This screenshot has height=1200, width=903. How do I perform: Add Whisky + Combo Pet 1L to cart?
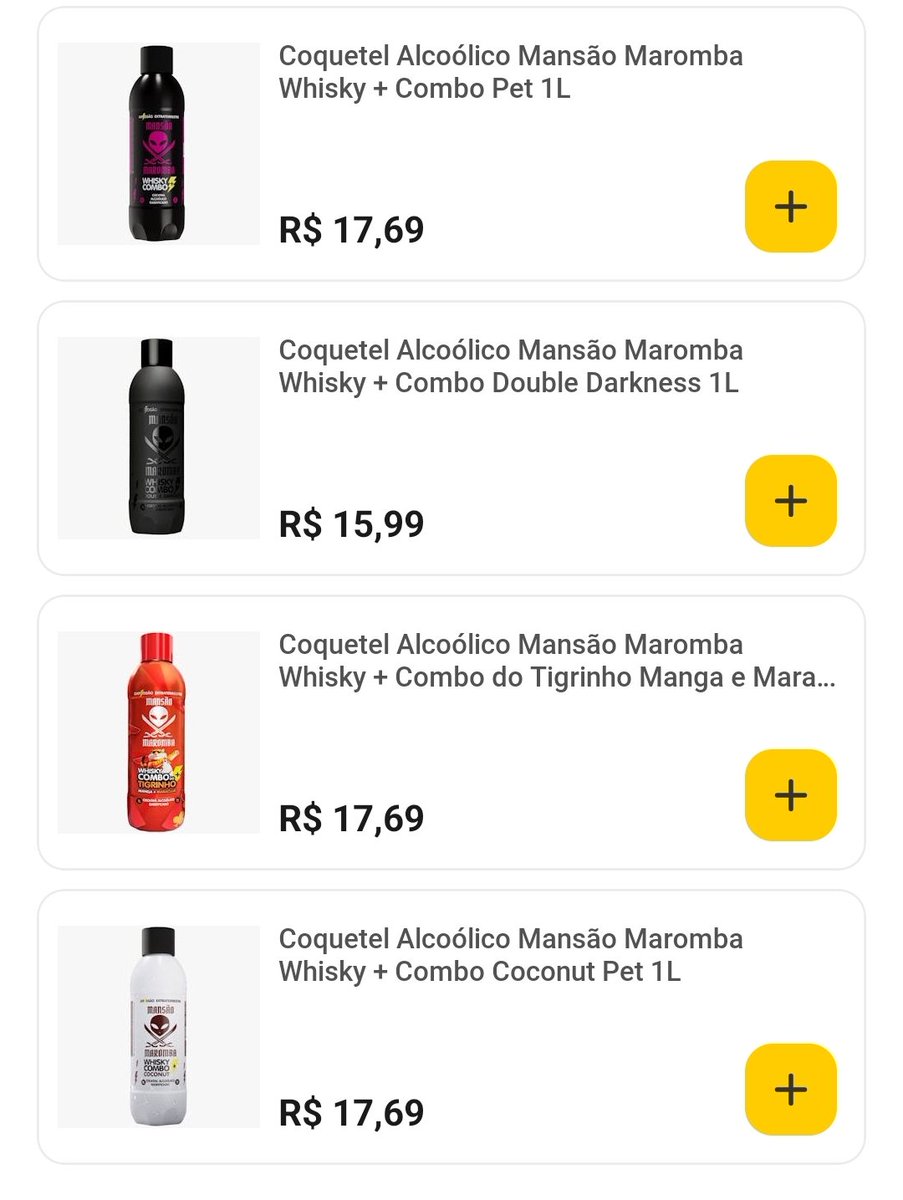coord(790,206)
